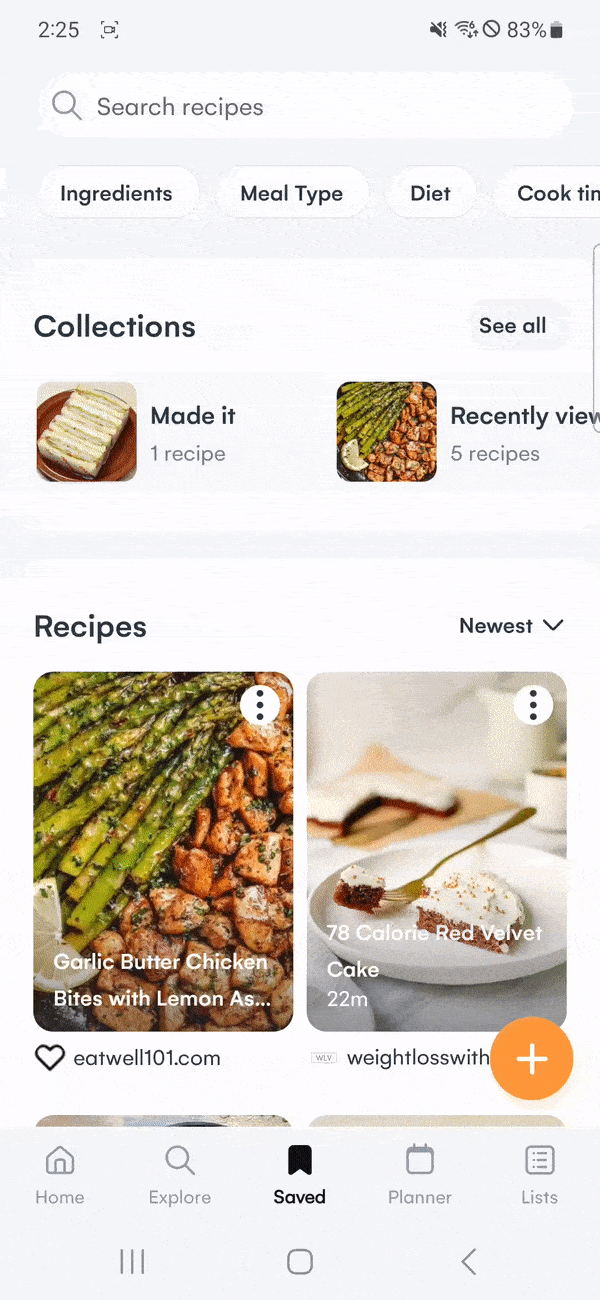Screen dimensions: 600x1300
Task: Switch to the Explore tab
Action: pyautogui.click(x=180, y=1175)
